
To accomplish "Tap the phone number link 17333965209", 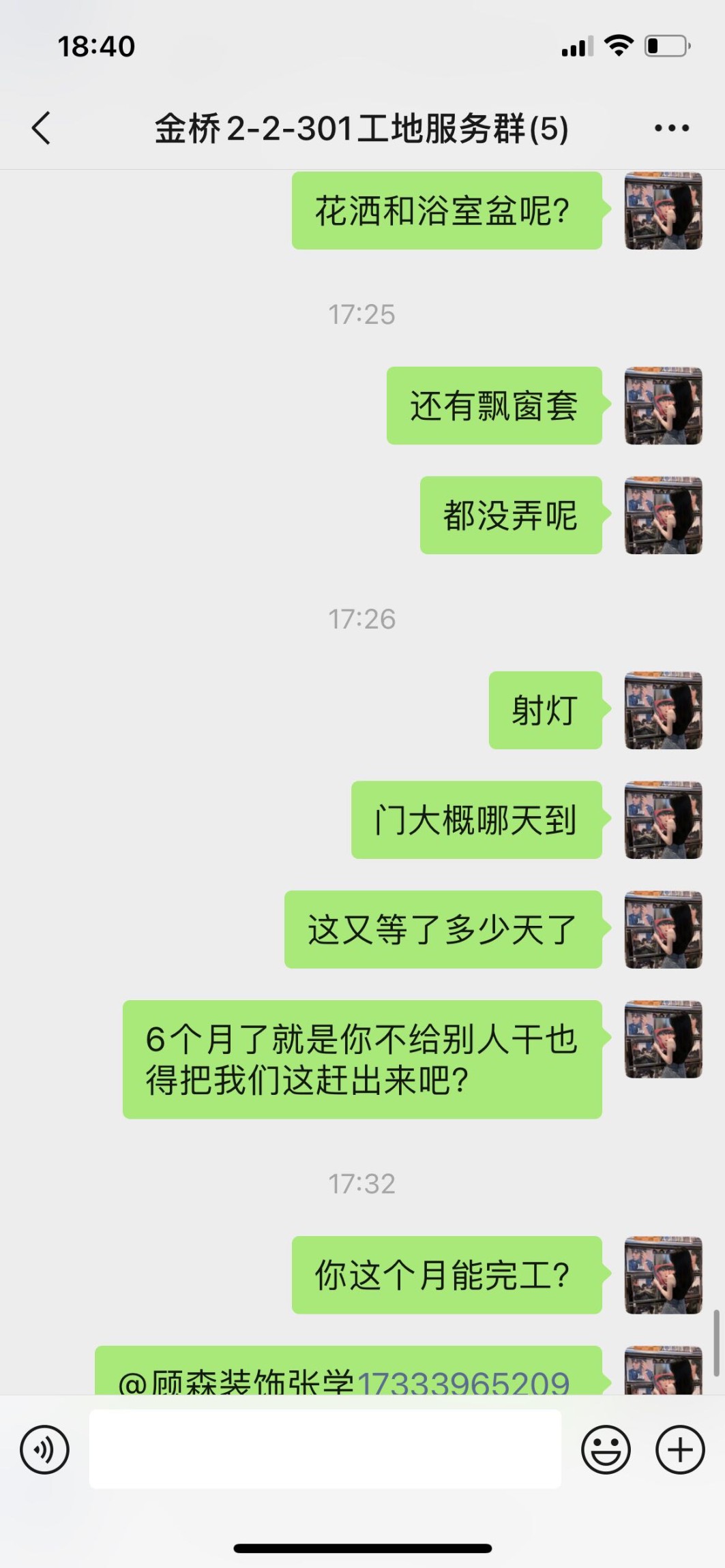I will click(x=463, y=1383).
